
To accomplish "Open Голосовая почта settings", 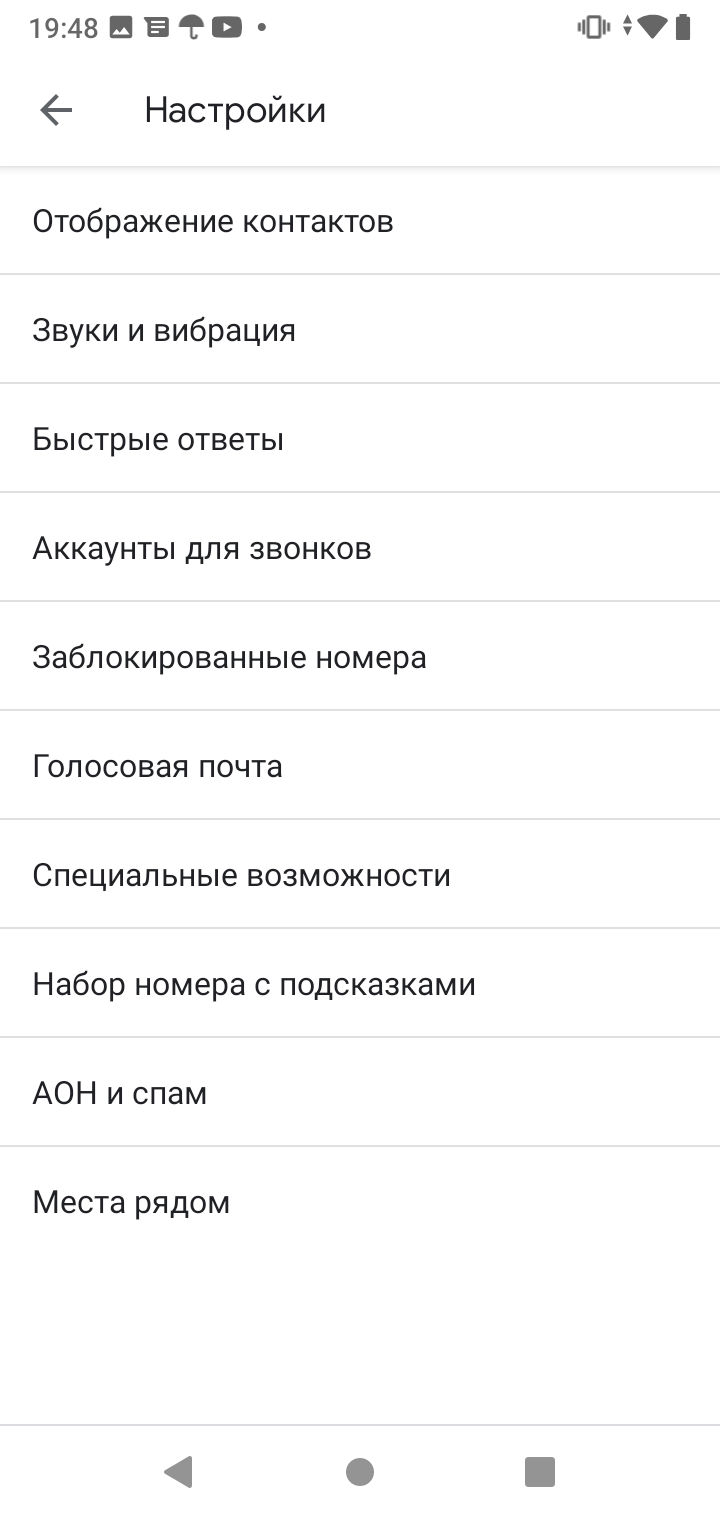I will click(x=360, y=765).
